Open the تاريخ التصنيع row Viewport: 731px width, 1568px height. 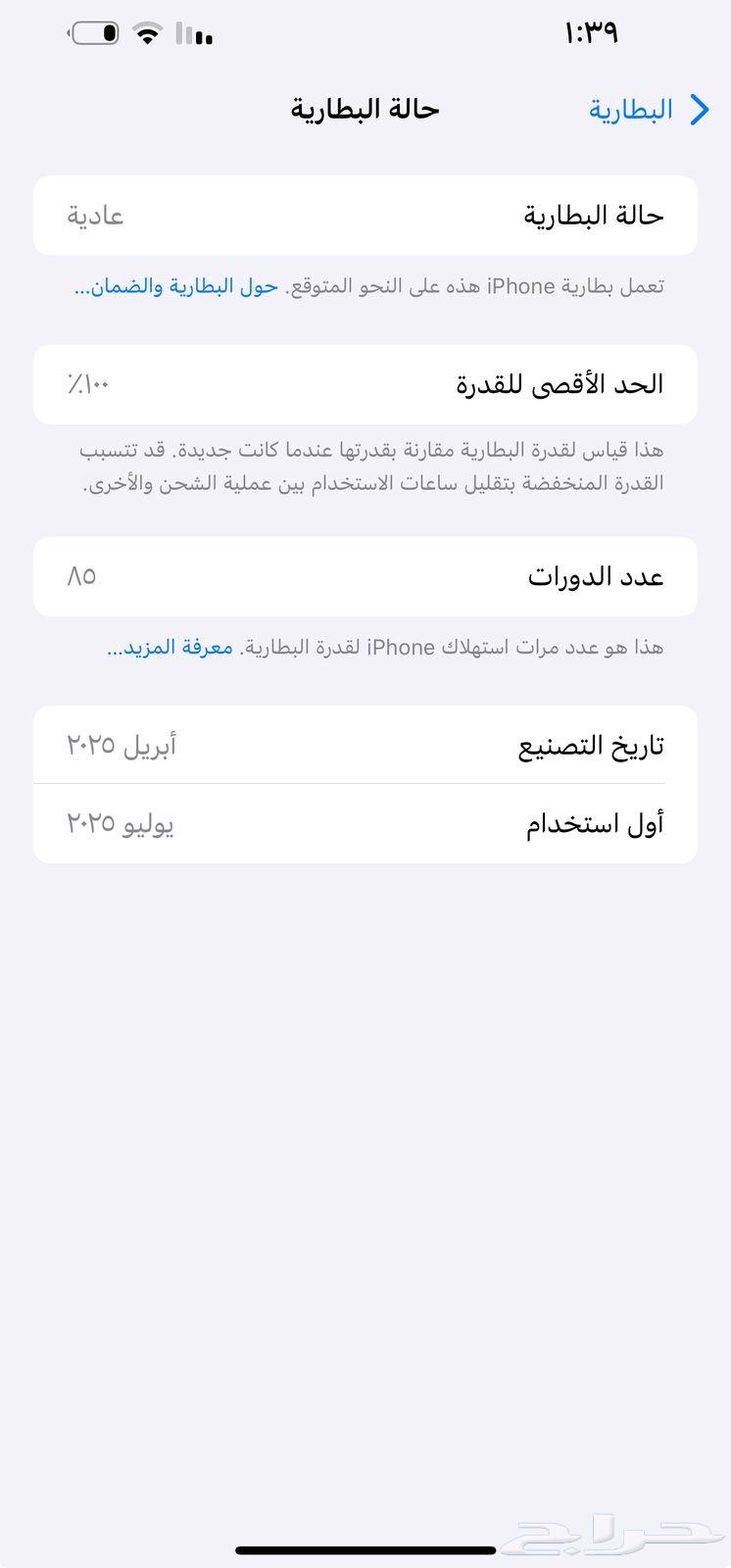point(365,744)
